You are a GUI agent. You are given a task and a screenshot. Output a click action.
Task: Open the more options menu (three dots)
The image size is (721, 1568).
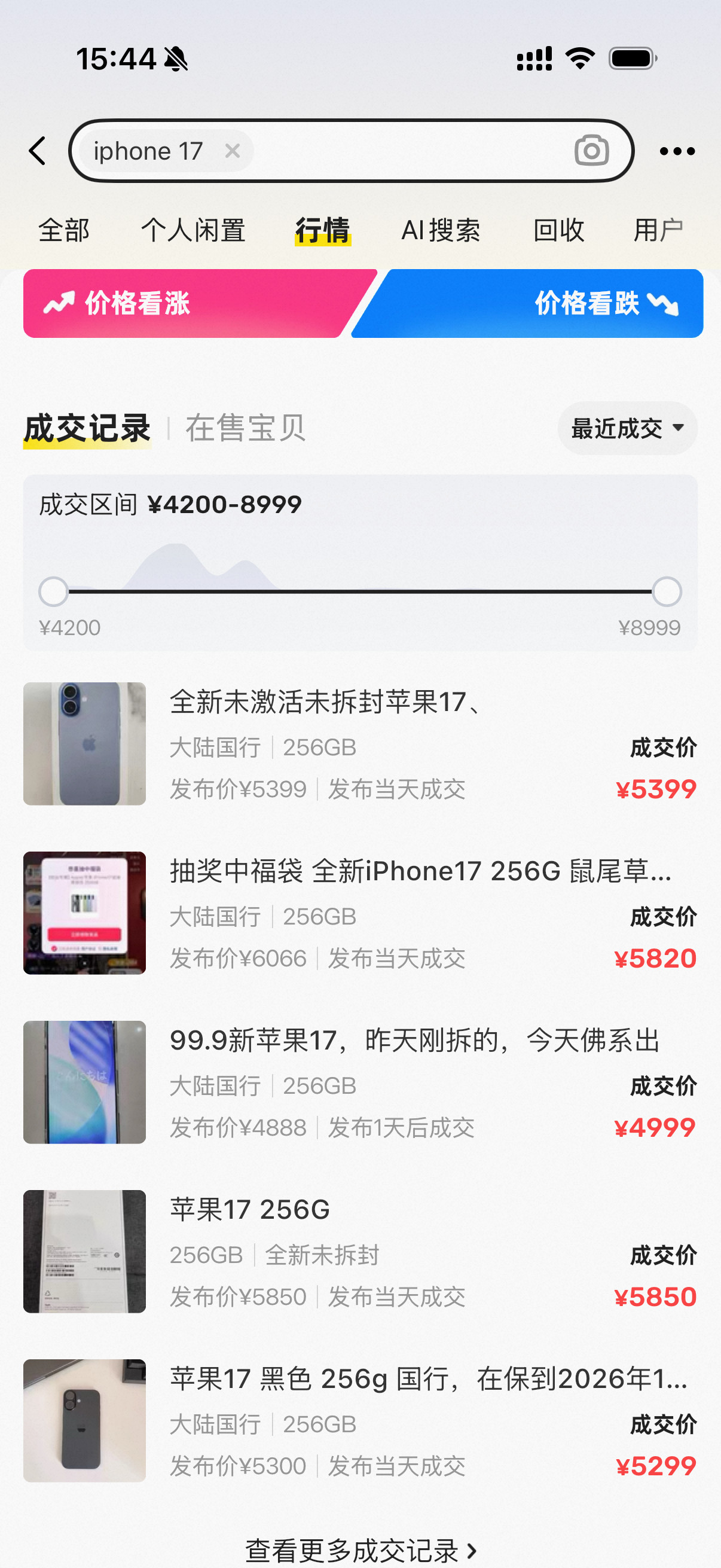pos(677,150)
